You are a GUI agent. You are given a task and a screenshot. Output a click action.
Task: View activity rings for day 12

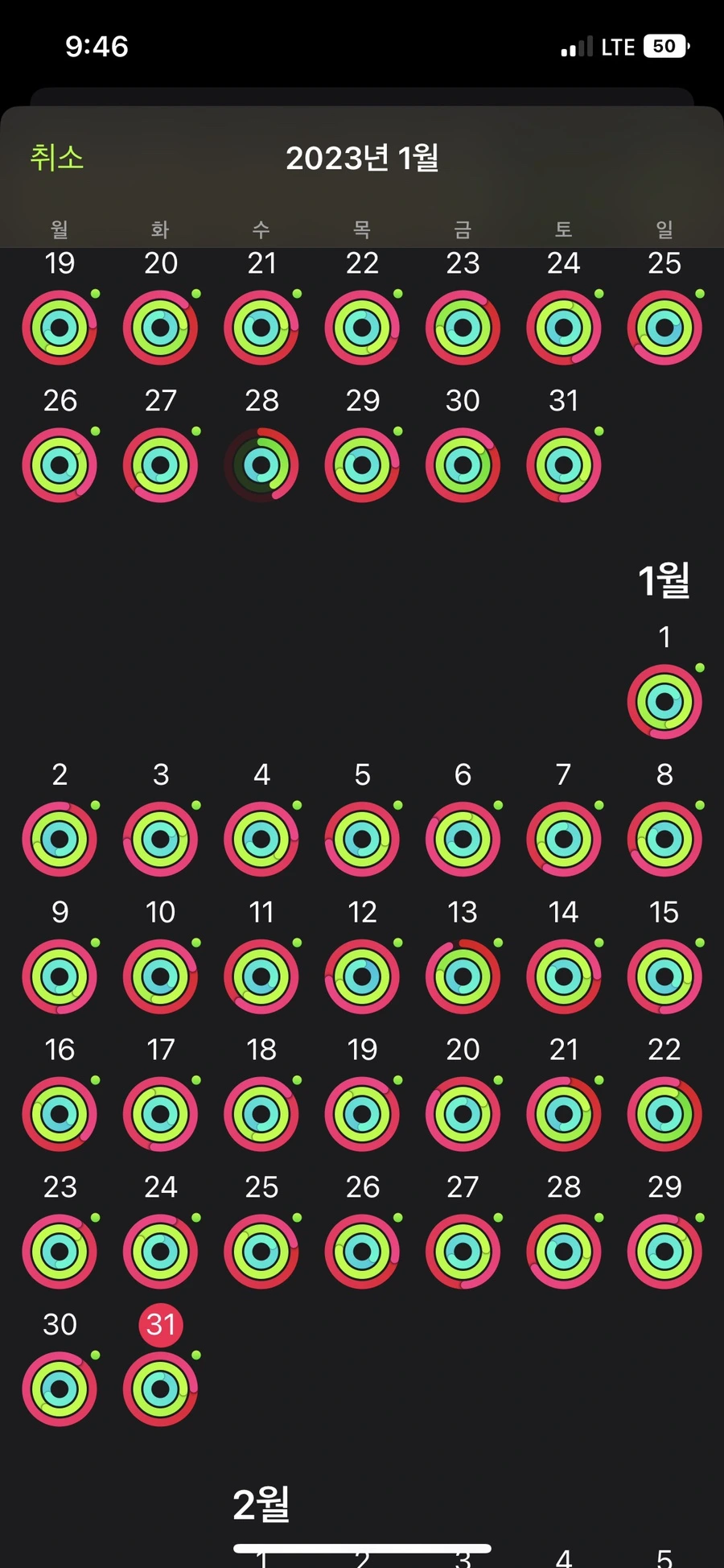(x=362, y=976)
